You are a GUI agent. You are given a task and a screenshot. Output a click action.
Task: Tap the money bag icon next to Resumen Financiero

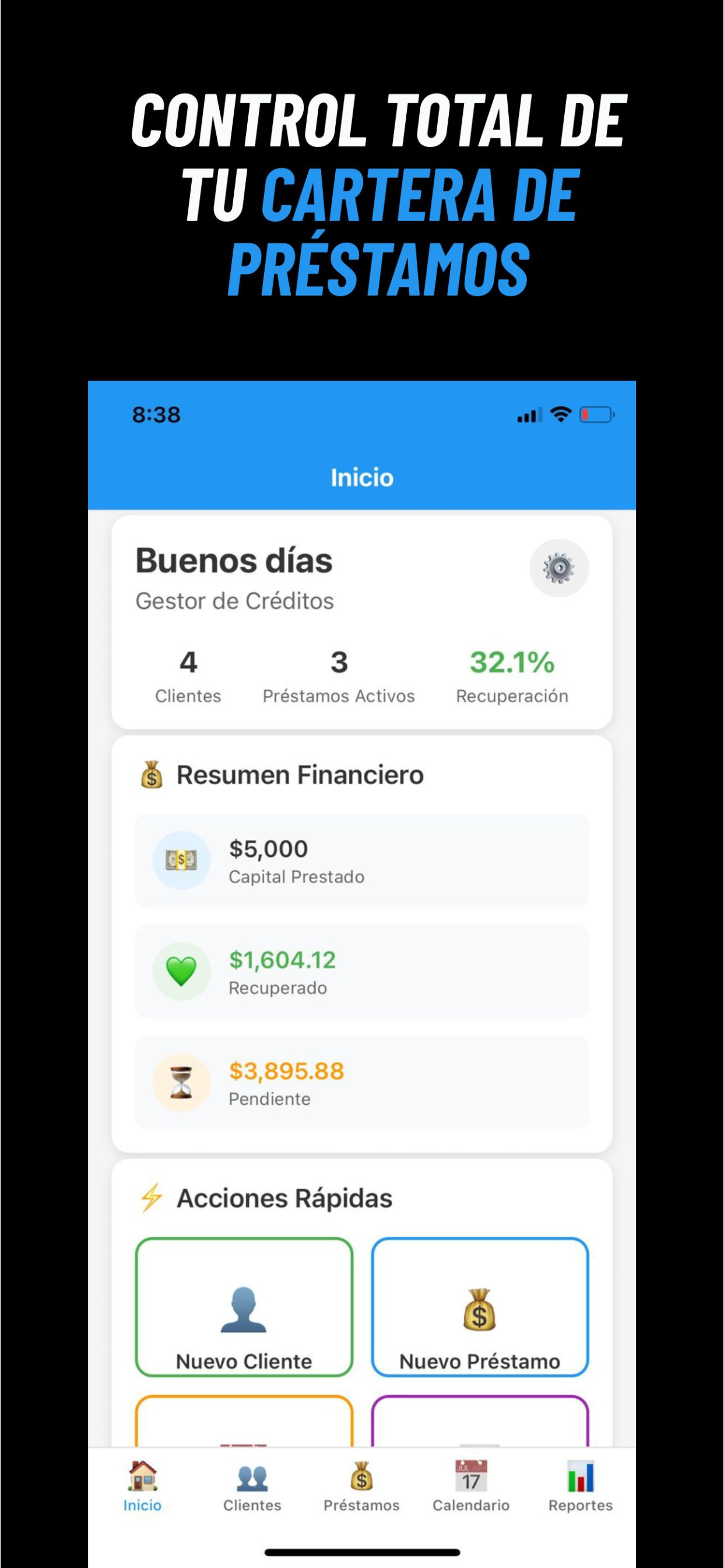151,774
